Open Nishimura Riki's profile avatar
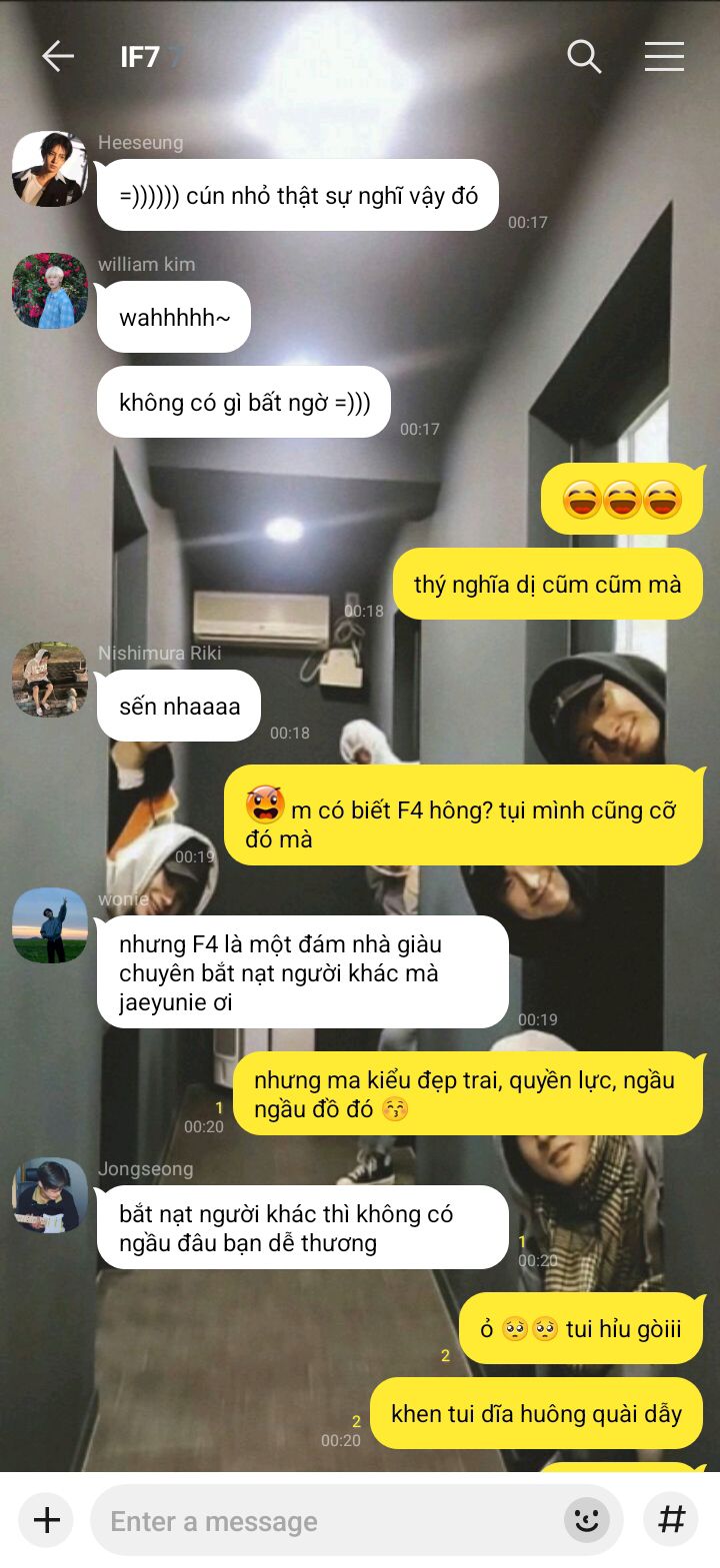The height and width of the screenshot is (1568, 720). [49, 680]
